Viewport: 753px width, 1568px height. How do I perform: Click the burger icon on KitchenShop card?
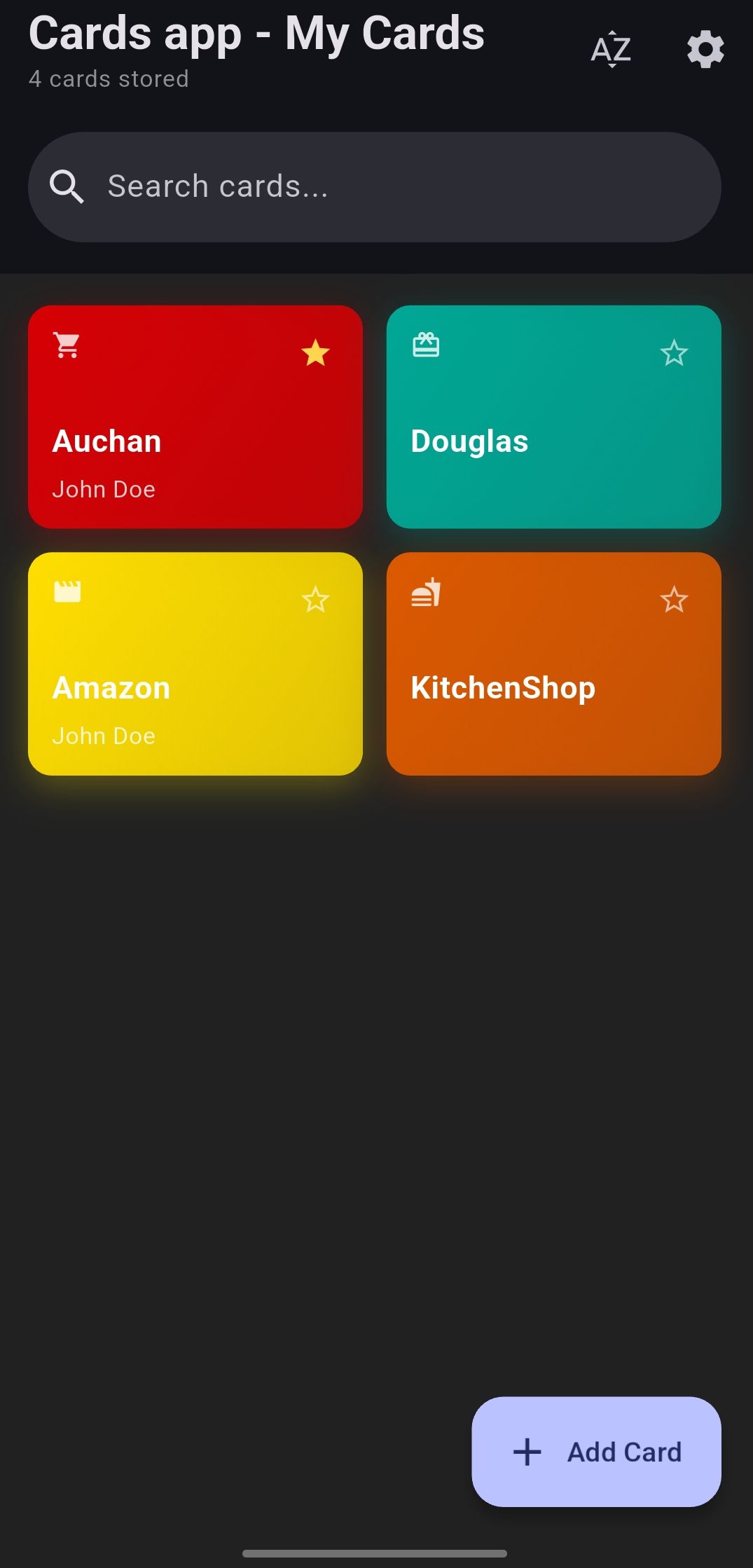coord(424,593)
